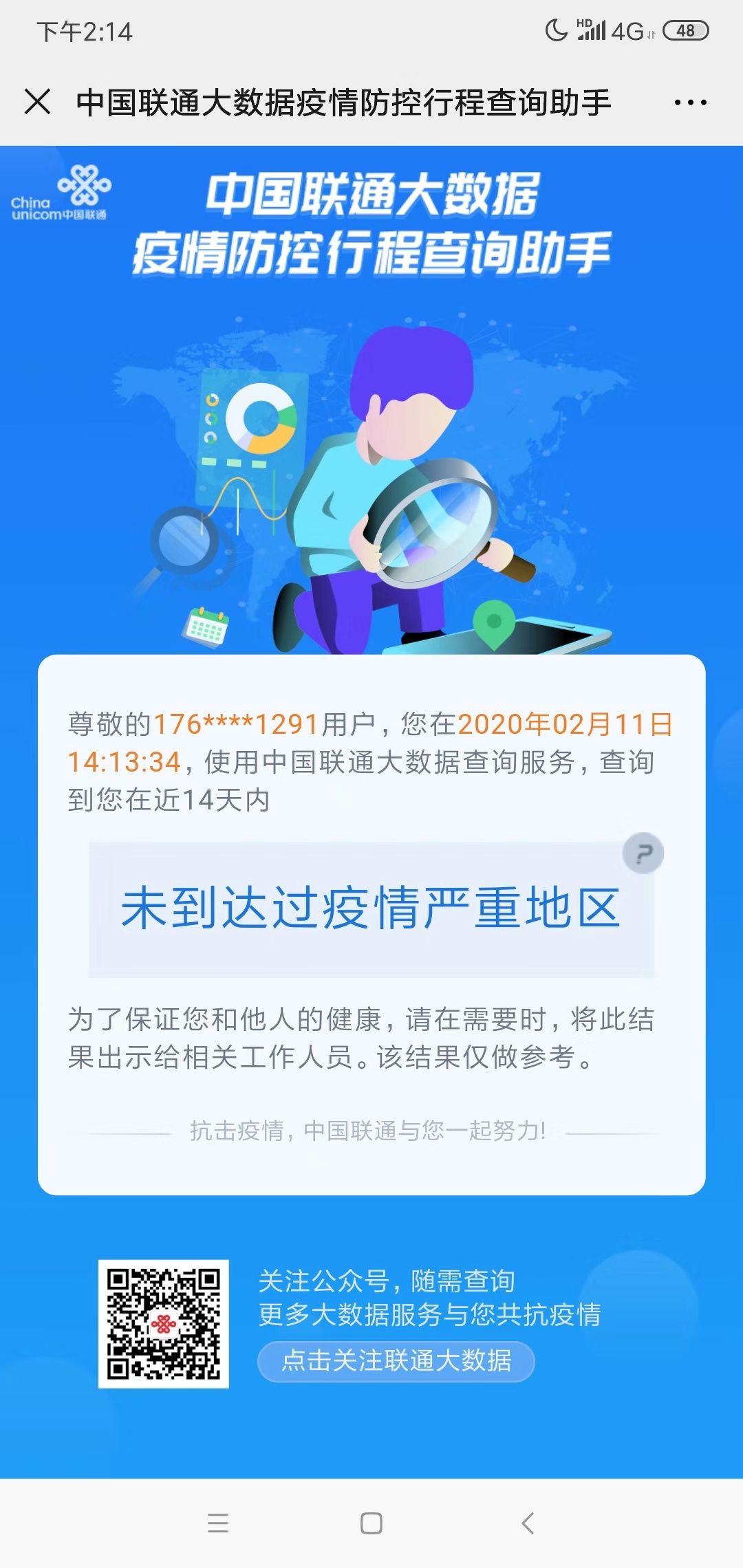Tap the QR code to follow the account
The height and width of the screenshot is (1568, 743).
point(165,1324)
